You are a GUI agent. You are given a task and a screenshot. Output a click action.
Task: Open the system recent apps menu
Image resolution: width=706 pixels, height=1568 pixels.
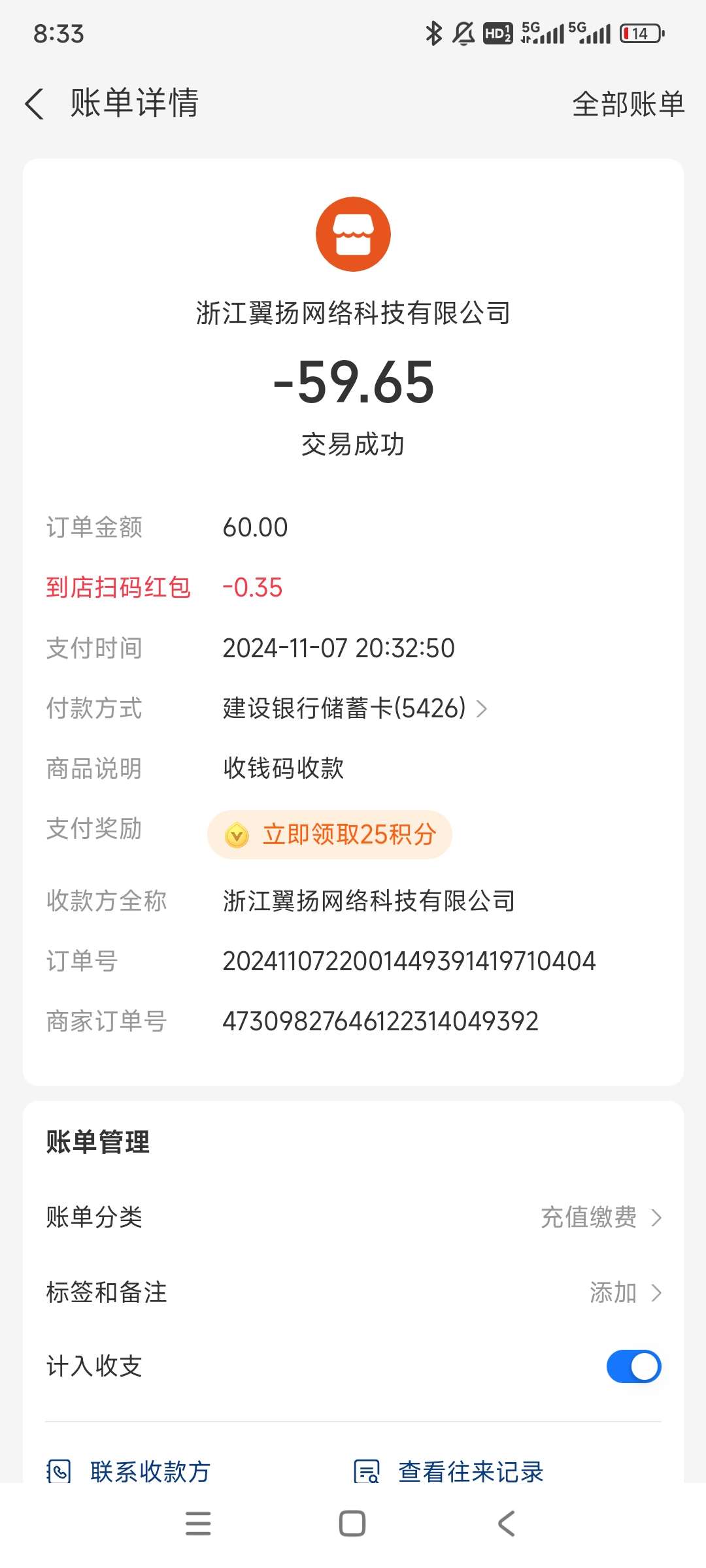[x=198, y=1524]
